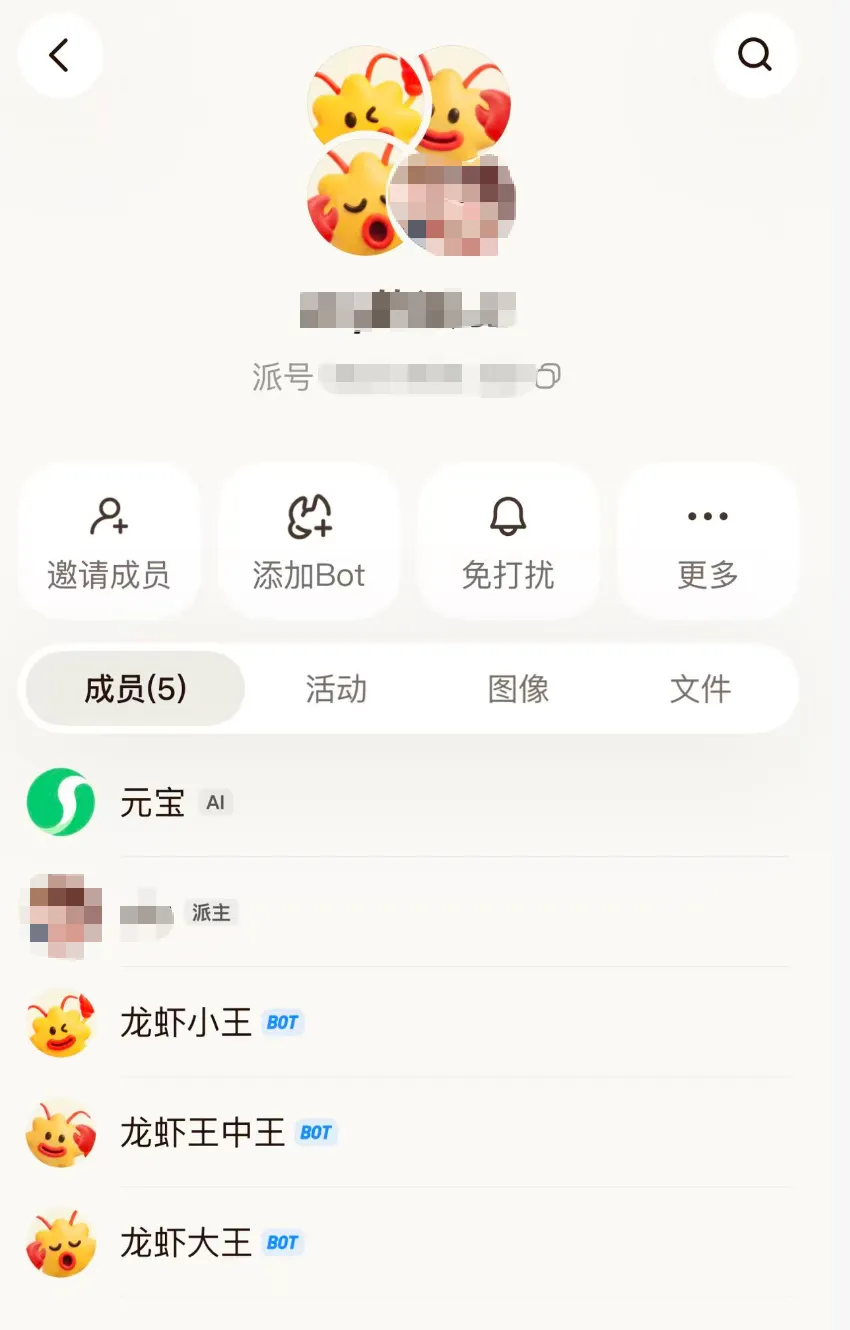Open 龙虾大王's lobster avatar thumbnail
Viewport: 850px width, 1330px height.
pyautogui.click(x=60, y=1243)
